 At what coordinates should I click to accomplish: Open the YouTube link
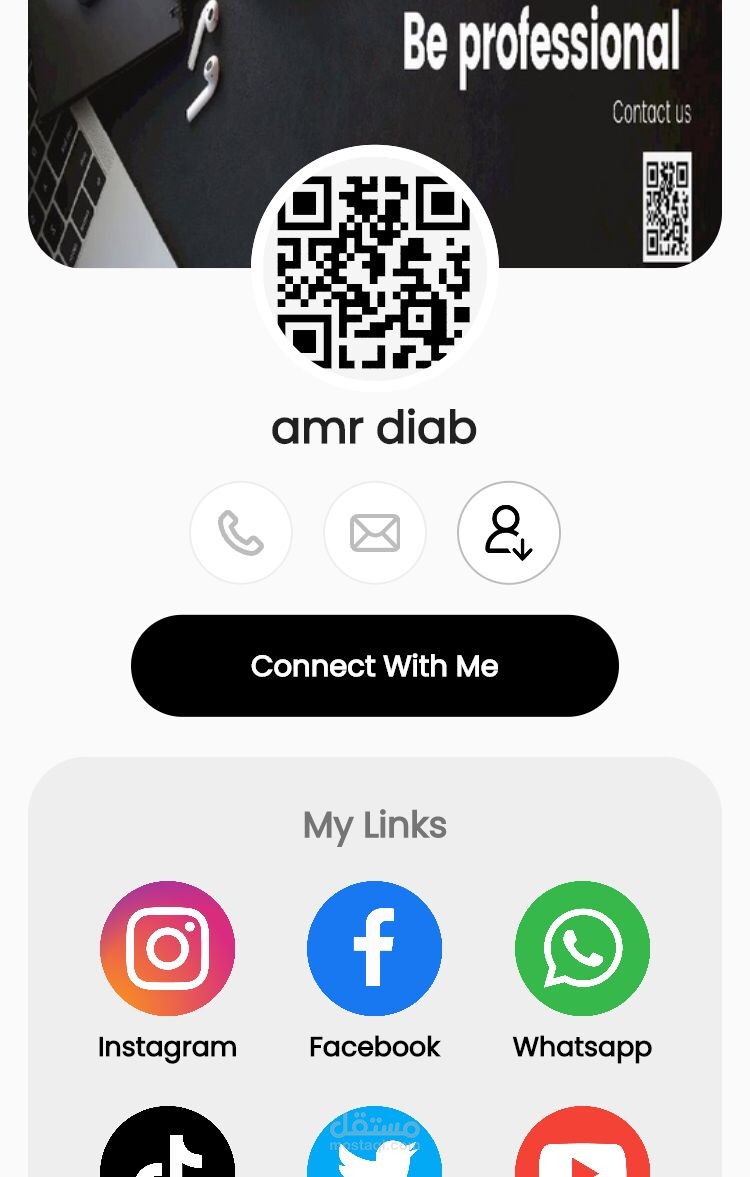(582, 1146)
